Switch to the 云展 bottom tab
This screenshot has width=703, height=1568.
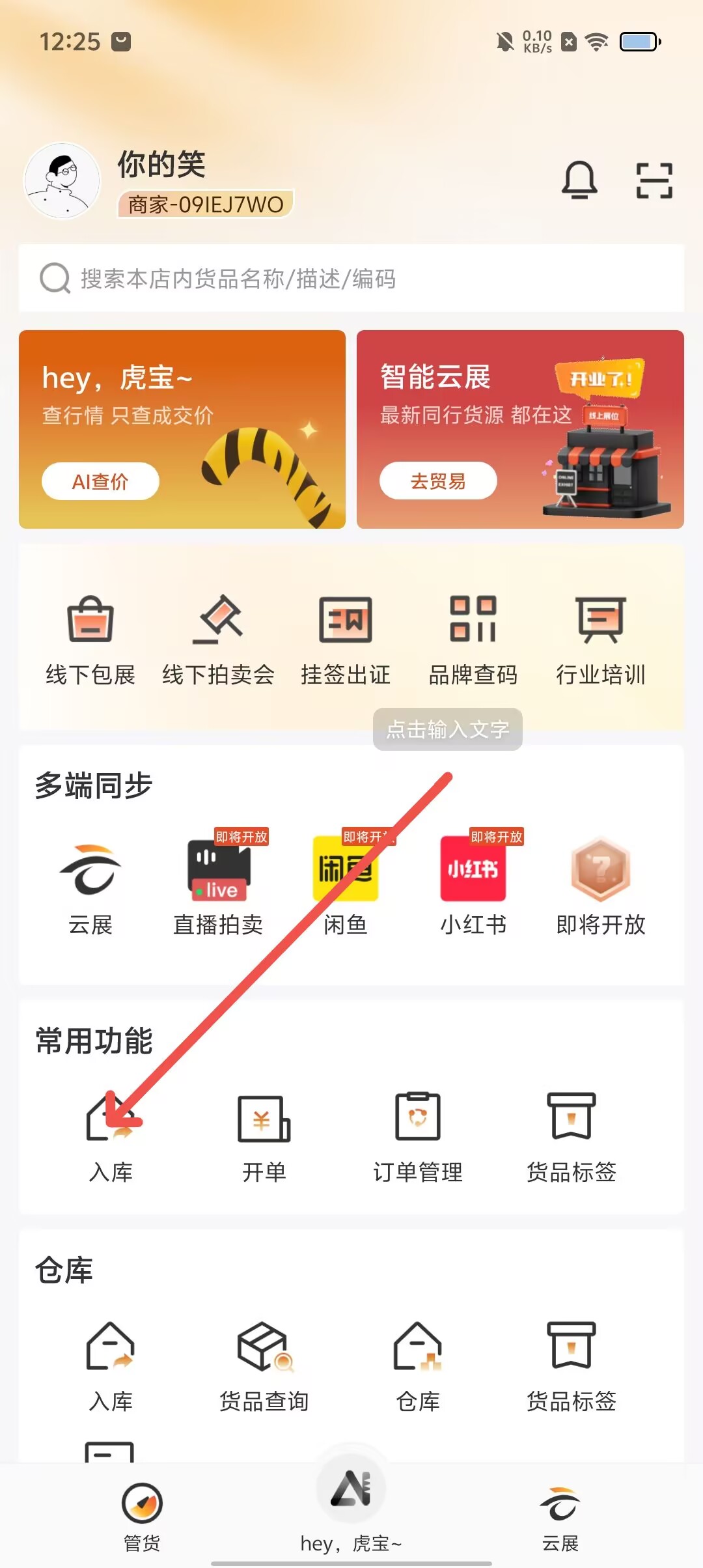pyautogui.click(x=560, y=1516)
